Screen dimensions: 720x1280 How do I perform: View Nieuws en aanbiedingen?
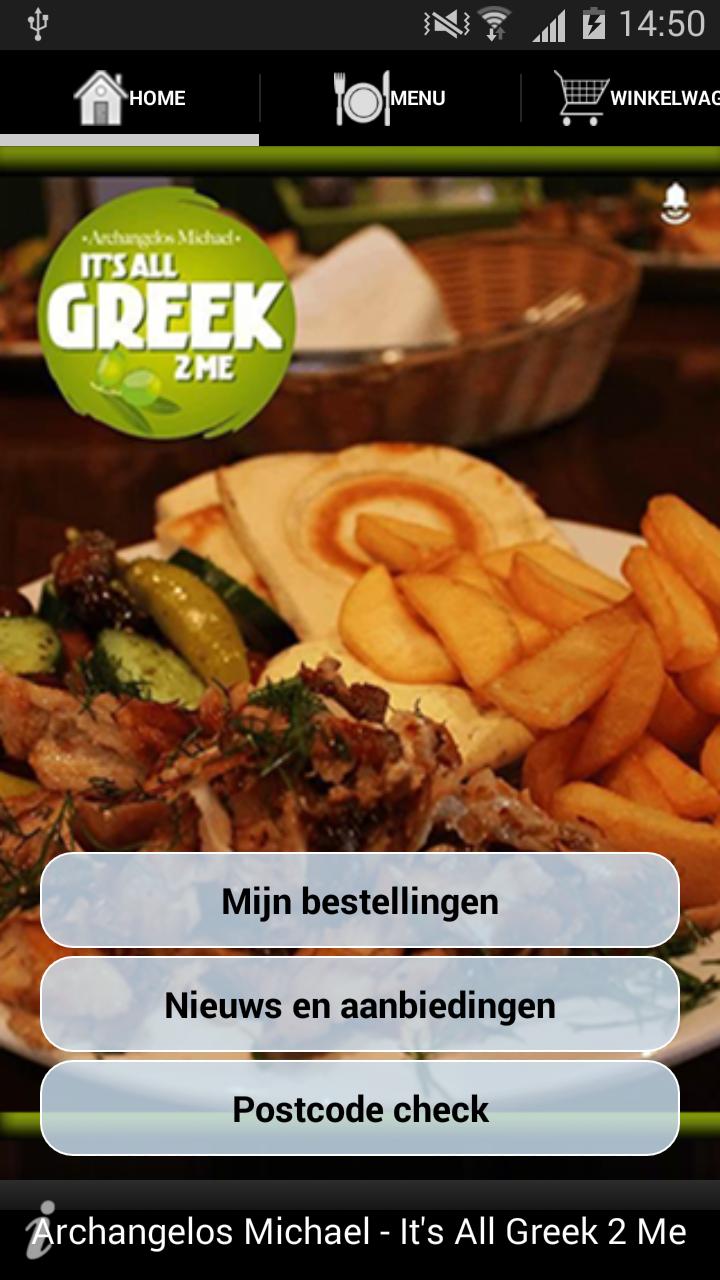(360, 1005)
